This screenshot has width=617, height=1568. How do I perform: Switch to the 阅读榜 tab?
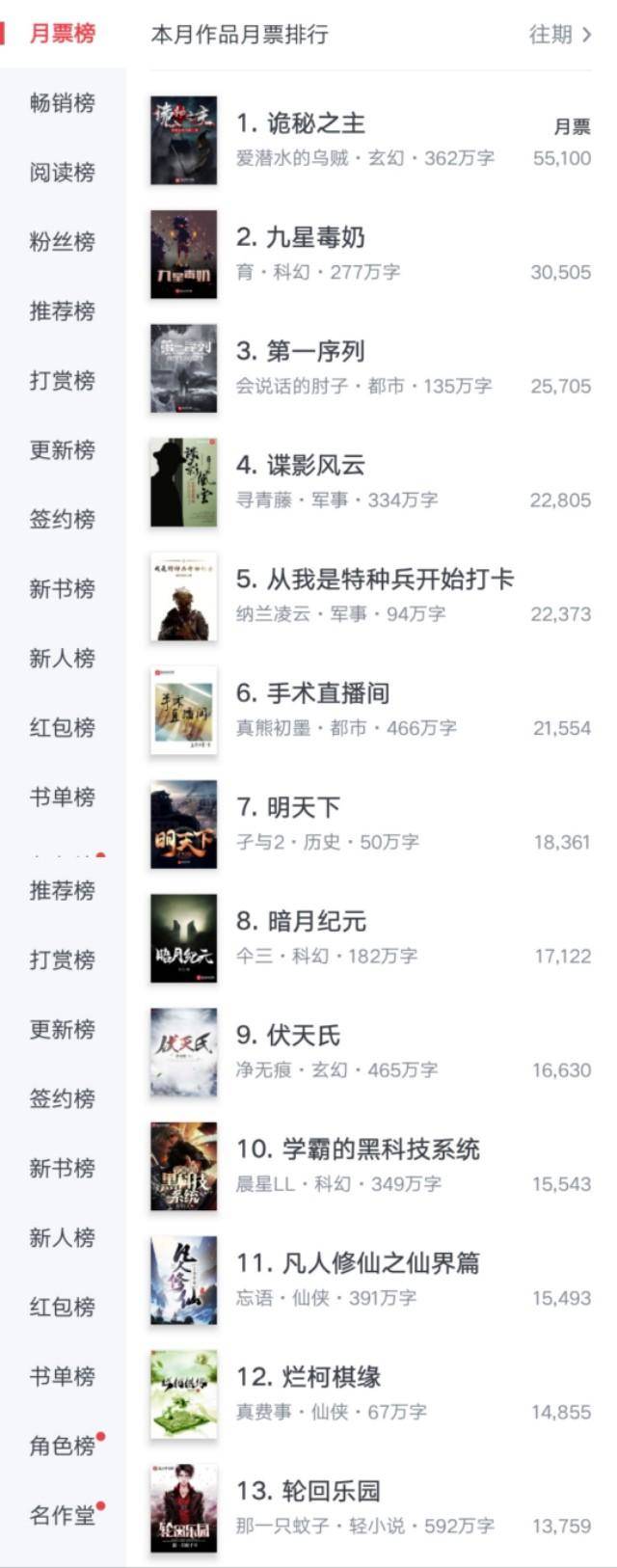[x=63, y=173]
